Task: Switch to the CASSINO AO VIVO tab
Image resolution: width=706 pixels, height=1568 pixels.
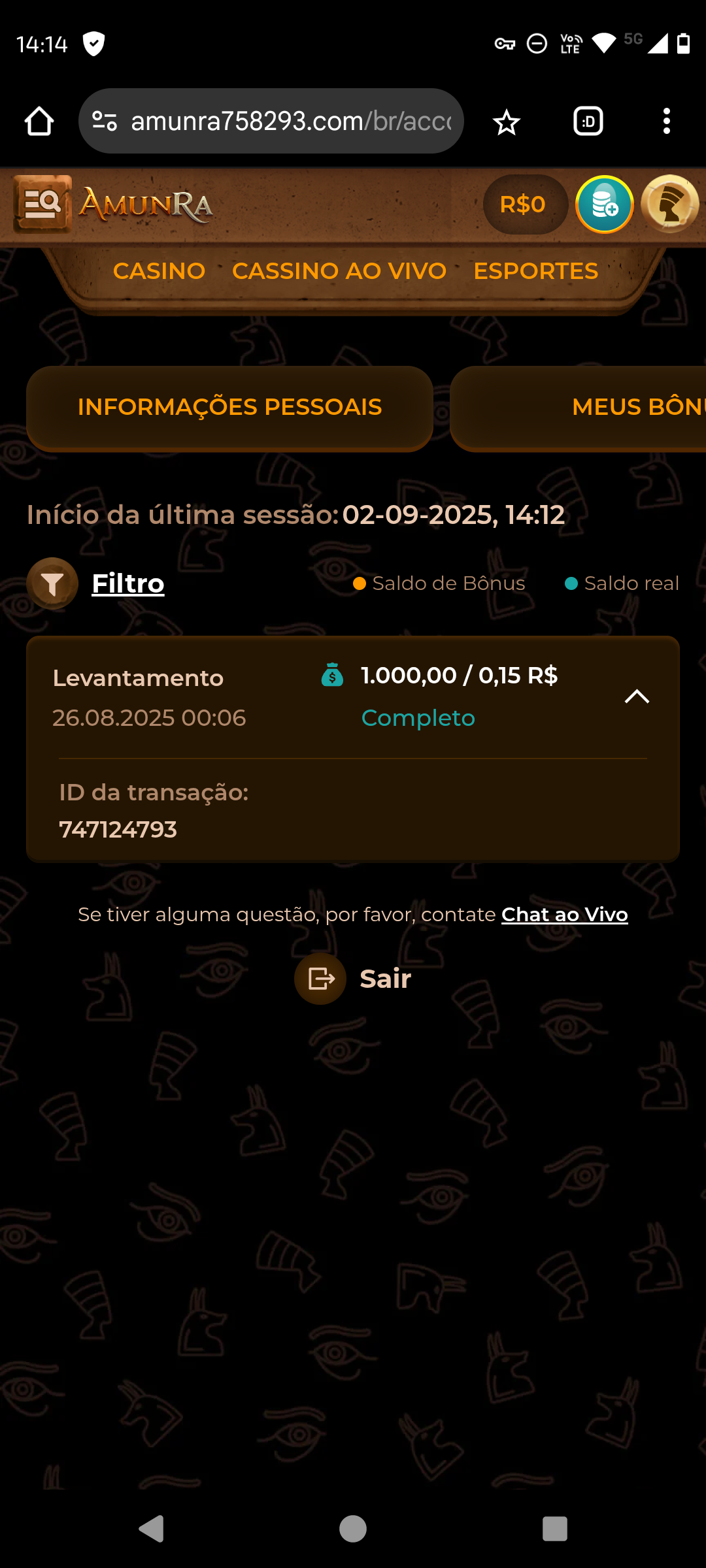Action: pyautogui.click(x=339, y=270)
